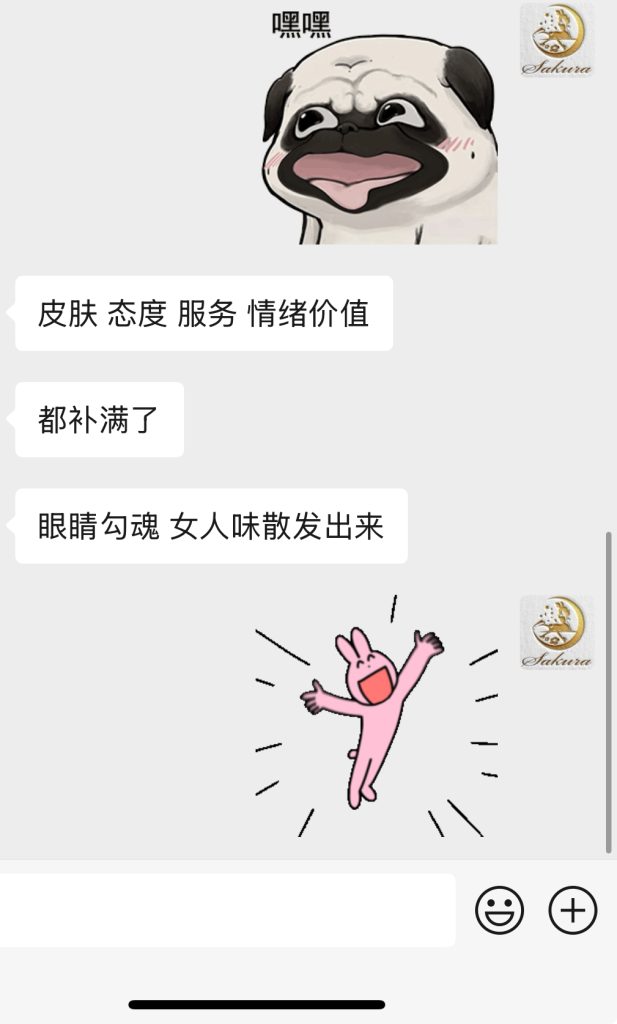Open the pug dog sticker

pos(379,128)
